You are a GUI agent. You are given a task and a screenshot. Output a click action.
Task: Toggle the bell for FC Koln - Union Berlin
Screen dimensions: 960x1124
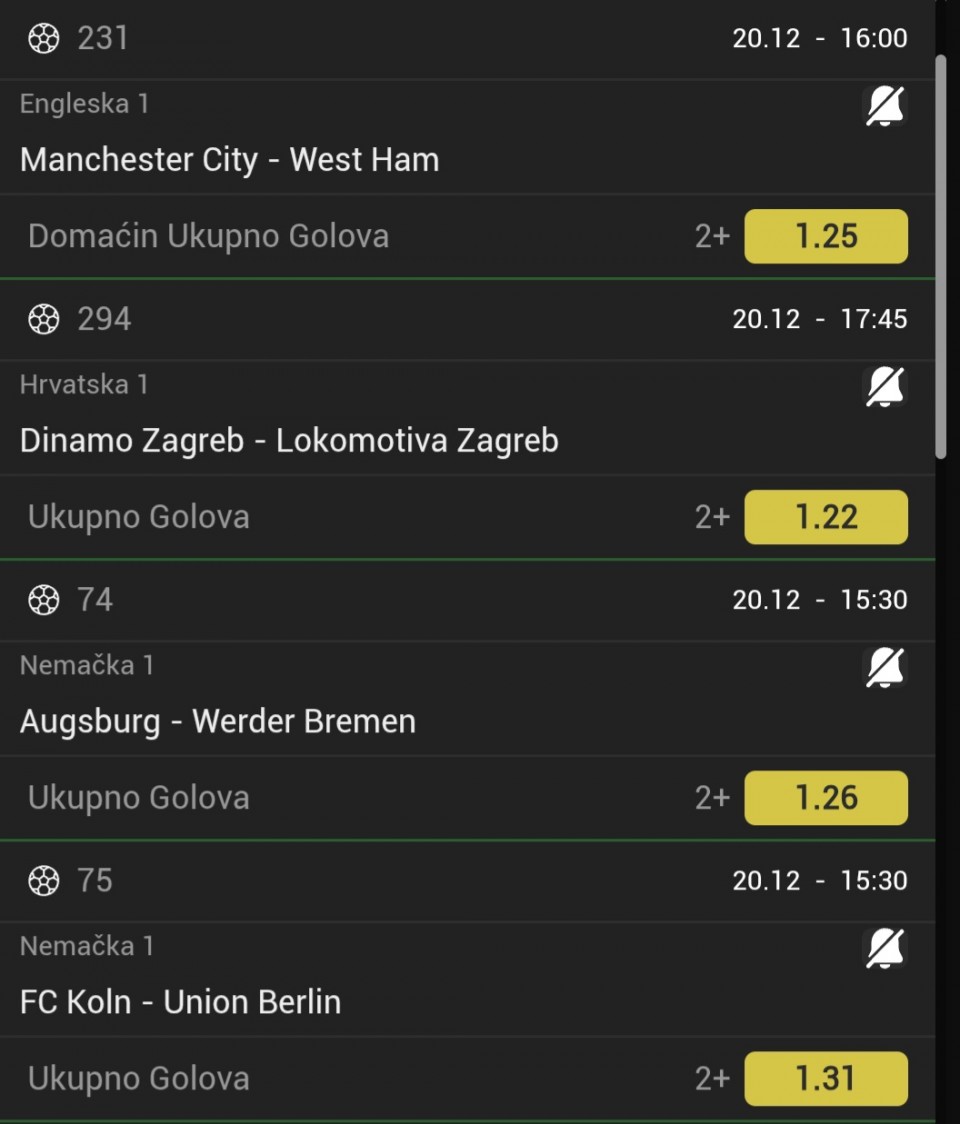click(x=885, y=949)
